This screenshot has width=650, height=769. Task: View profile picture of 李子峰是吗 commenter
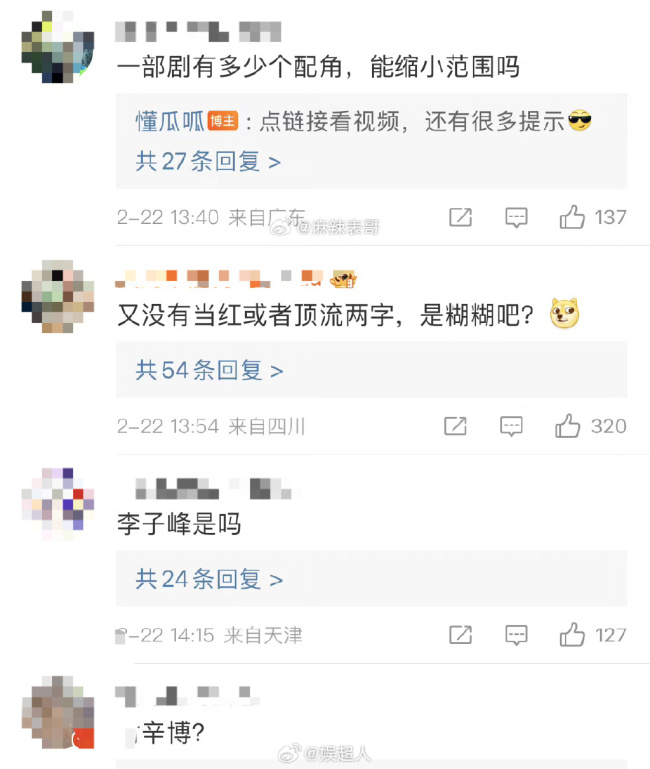tap(57, 503)
